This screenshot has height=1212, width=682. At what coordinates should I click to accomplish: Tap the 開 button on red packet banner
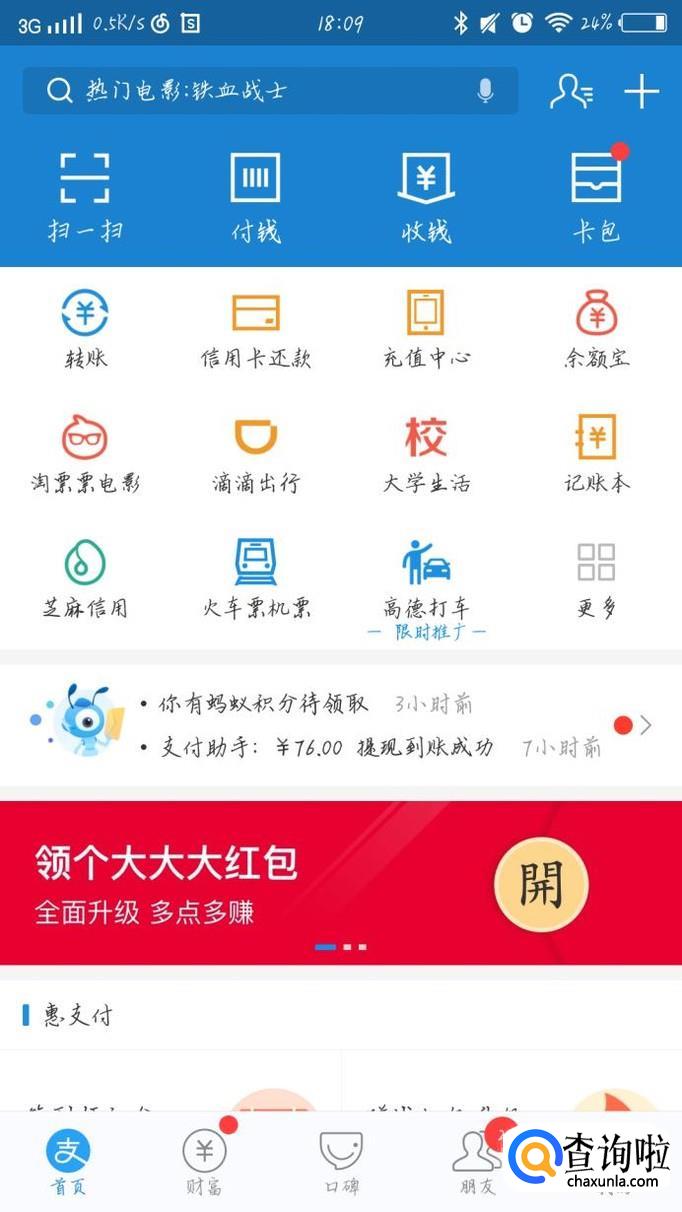point(541,884)
